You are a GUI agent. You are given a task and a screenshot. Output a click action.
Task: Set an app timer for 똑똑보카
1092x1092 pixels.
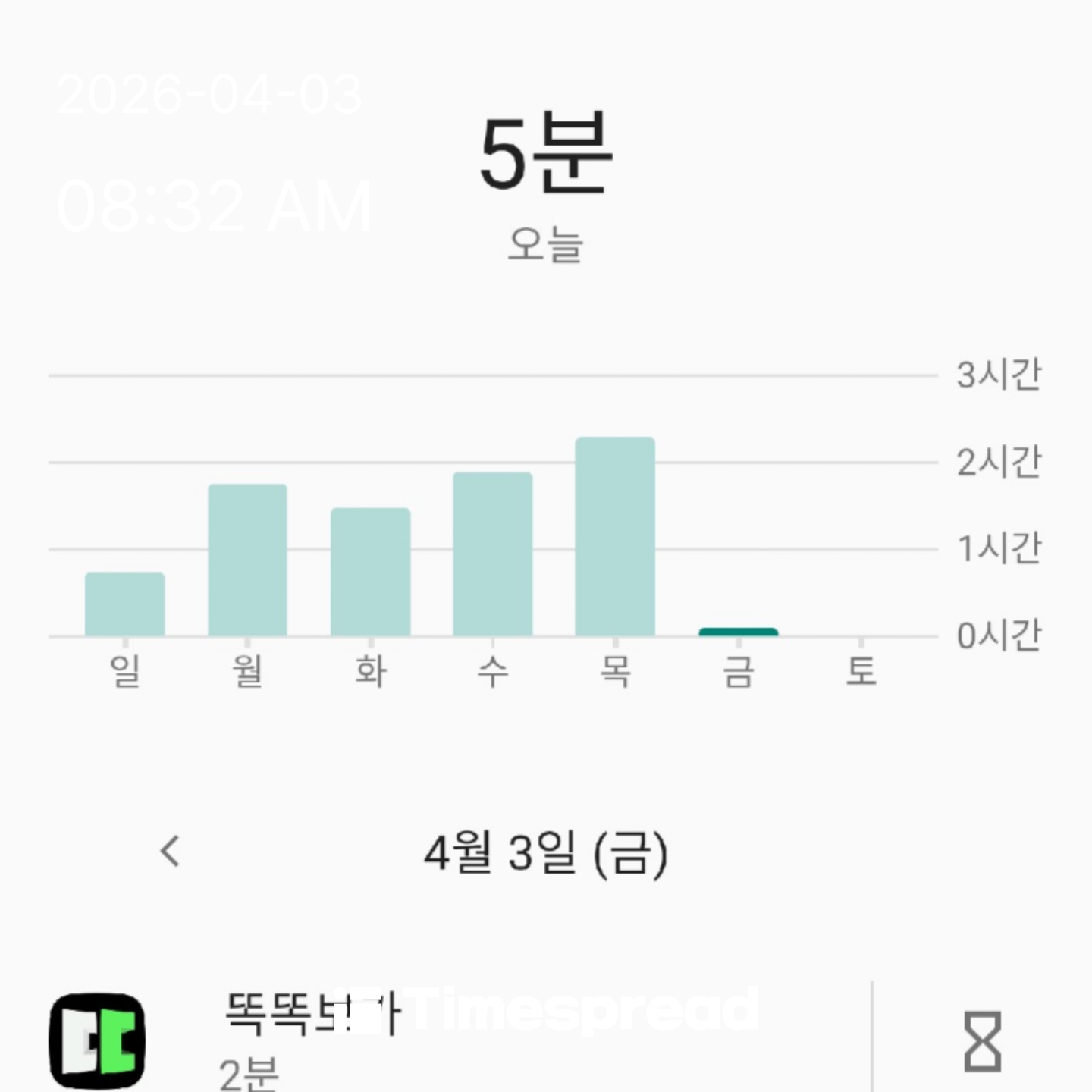[x=982, y=1040]
